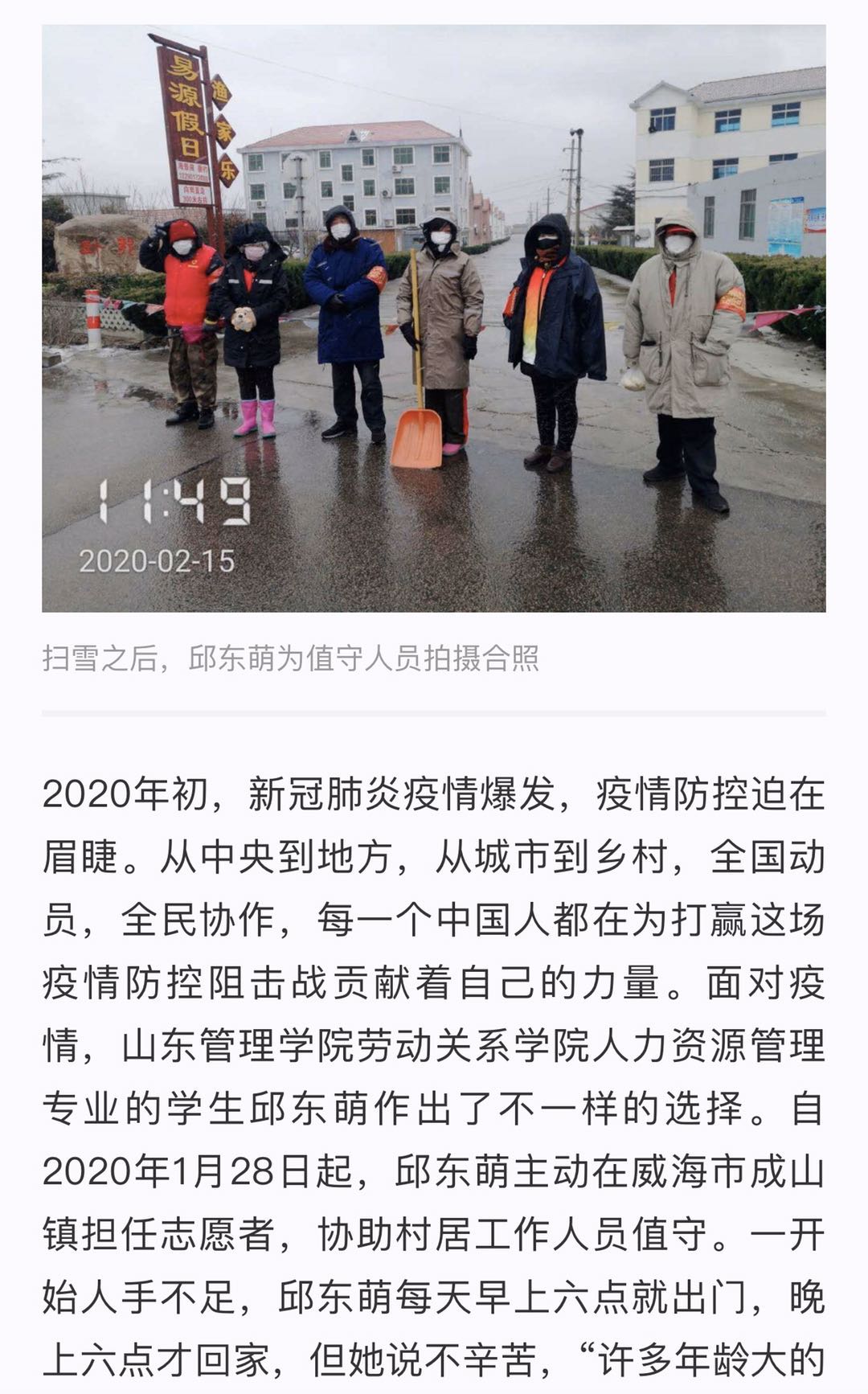This screenshot has width=868, height=1394.
Task: Open the group photo in full view
Action: point(434,318)
